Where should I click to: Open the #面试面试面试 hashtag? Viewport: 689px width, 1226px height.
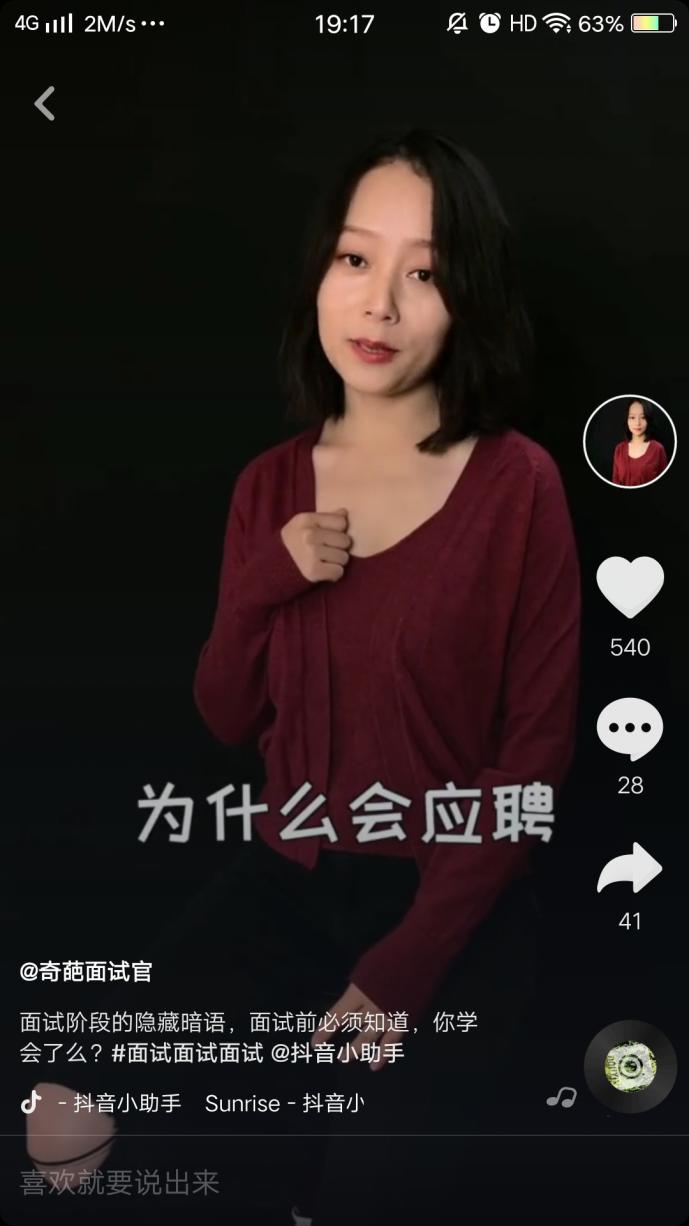pyautogui.click(x=187, y=1054)
